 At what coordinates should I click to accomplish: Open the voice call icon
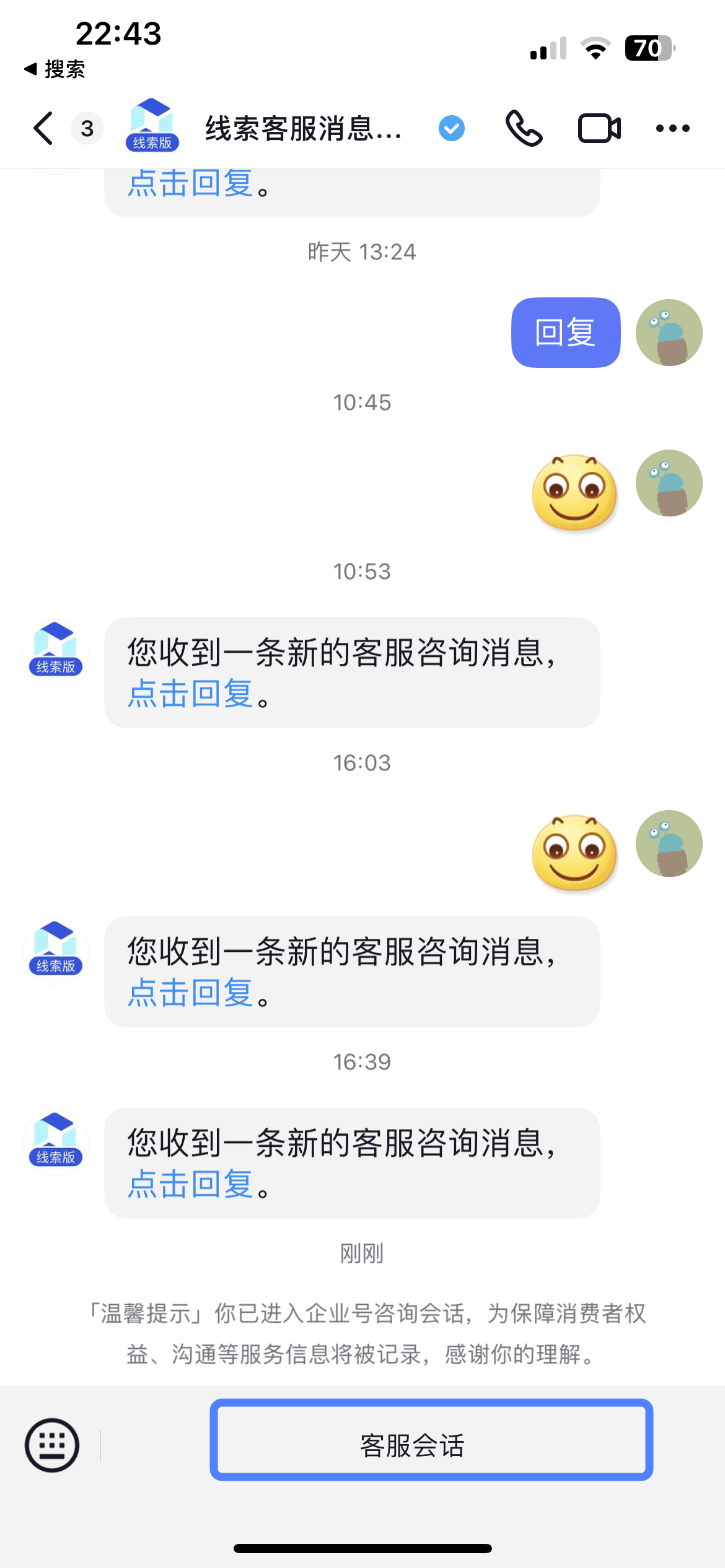point(522,128)
